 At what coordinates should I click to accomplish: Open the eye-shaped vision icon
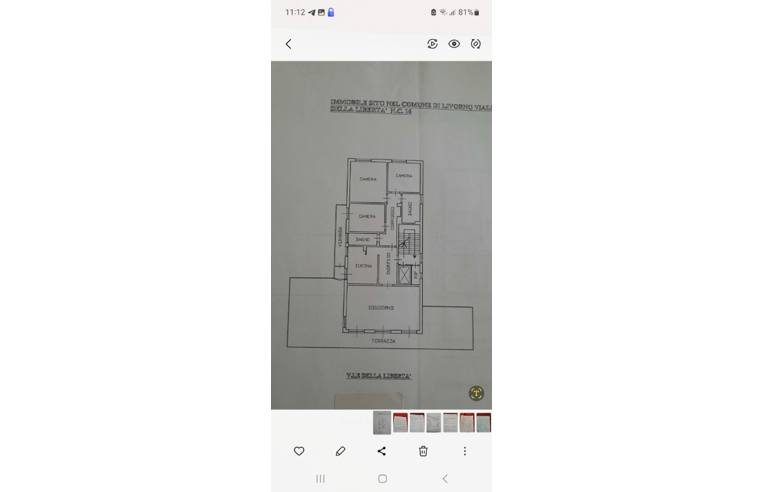point(454,44)
